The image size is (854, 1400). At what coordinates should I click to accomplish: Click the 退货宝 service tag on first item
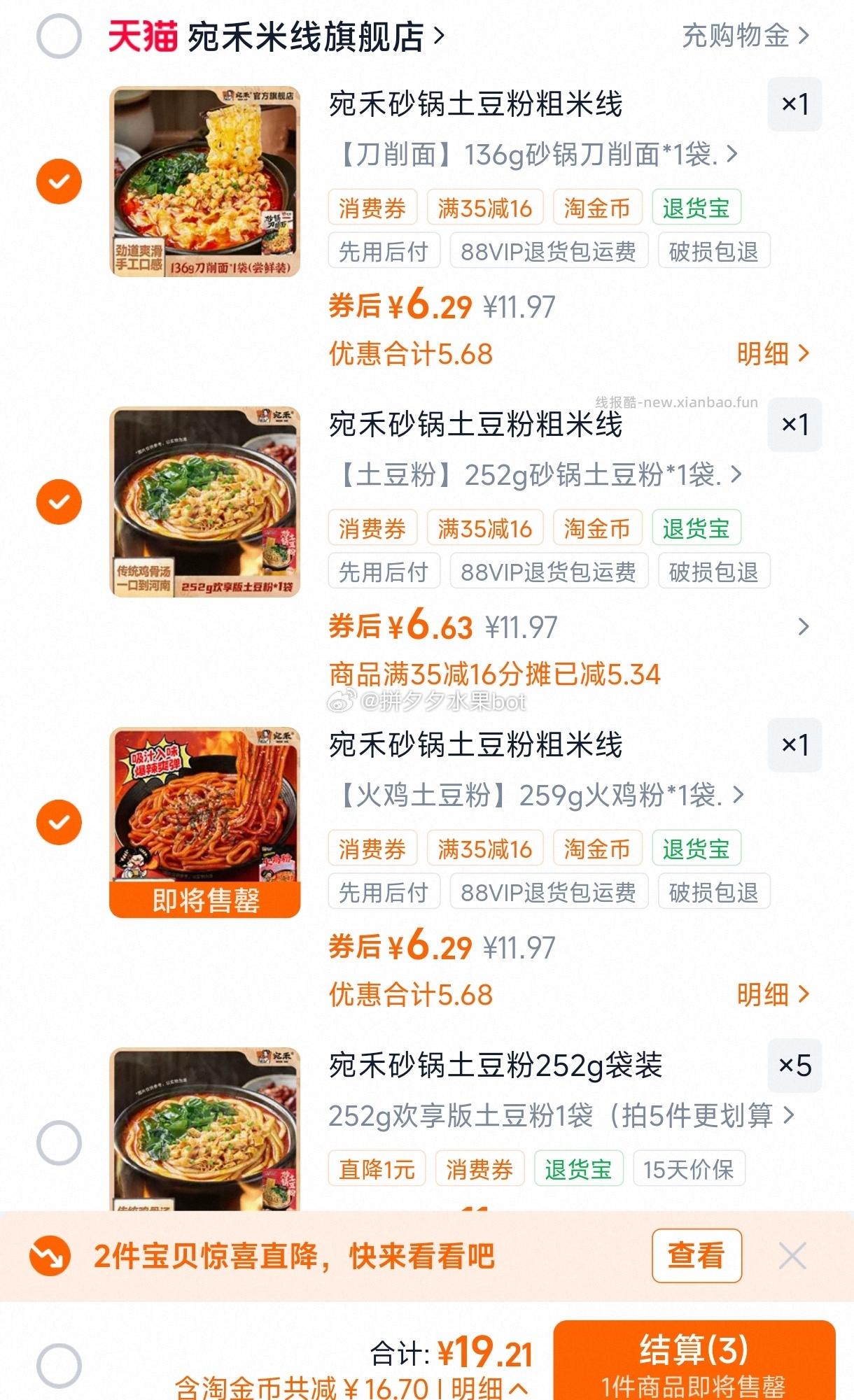pyautogui.click(x=697, y=207)
